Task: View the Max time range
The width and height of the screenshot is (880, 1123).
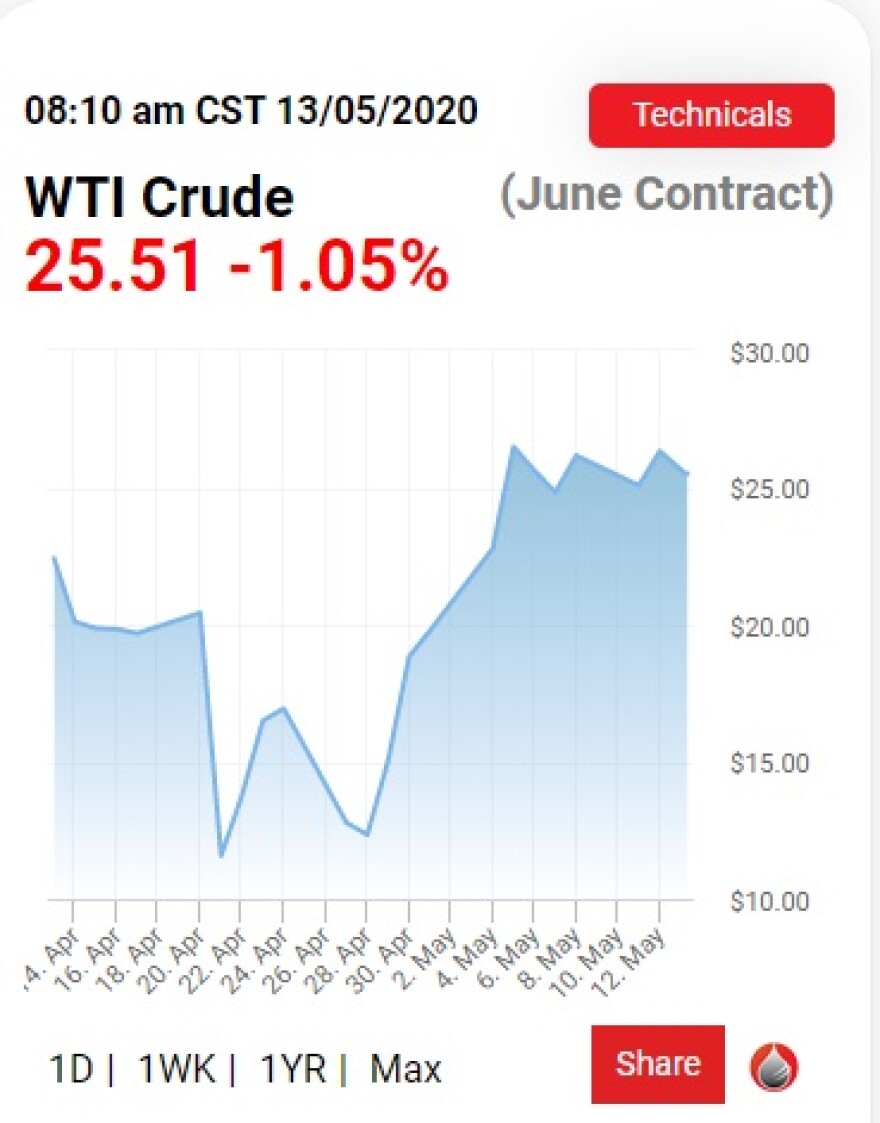Action: 405,1069
